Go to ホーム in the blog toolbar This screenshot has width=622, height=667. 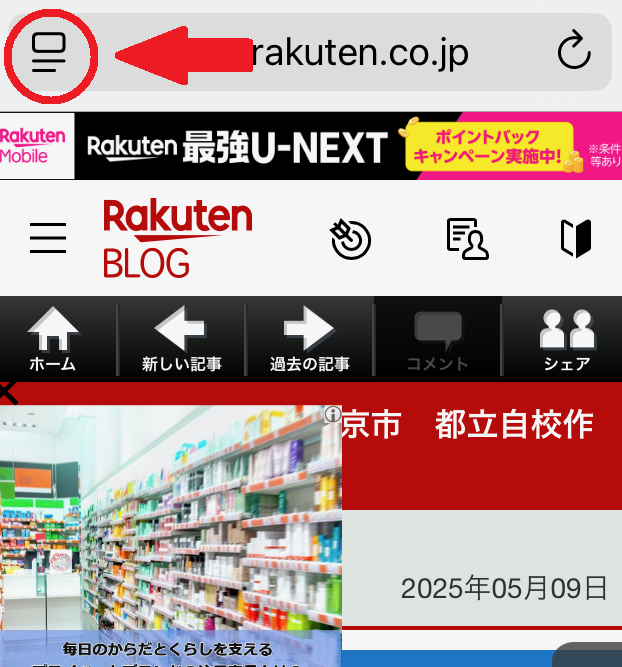point(53,340)
